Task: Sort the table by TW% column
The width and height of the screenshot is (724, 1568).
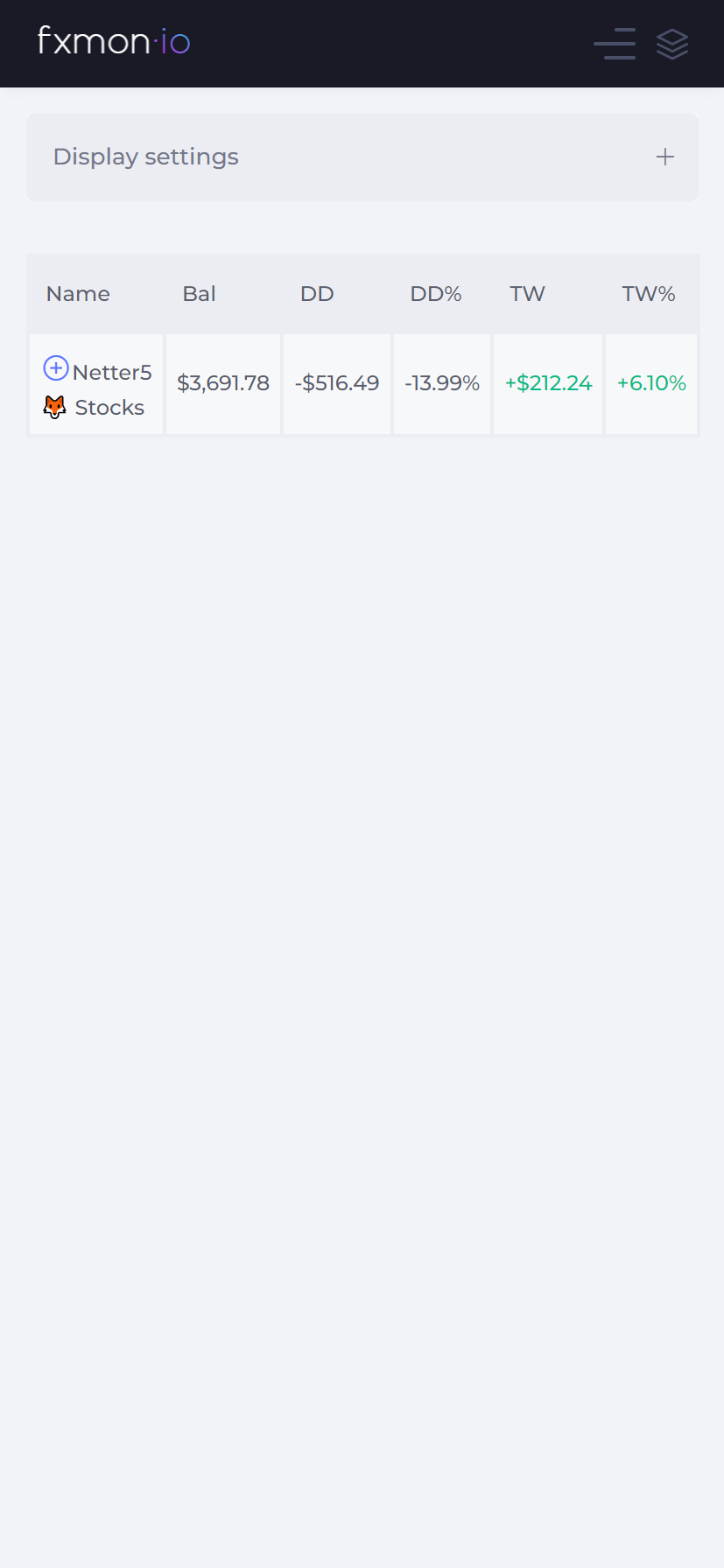Action: pos(649,294)
